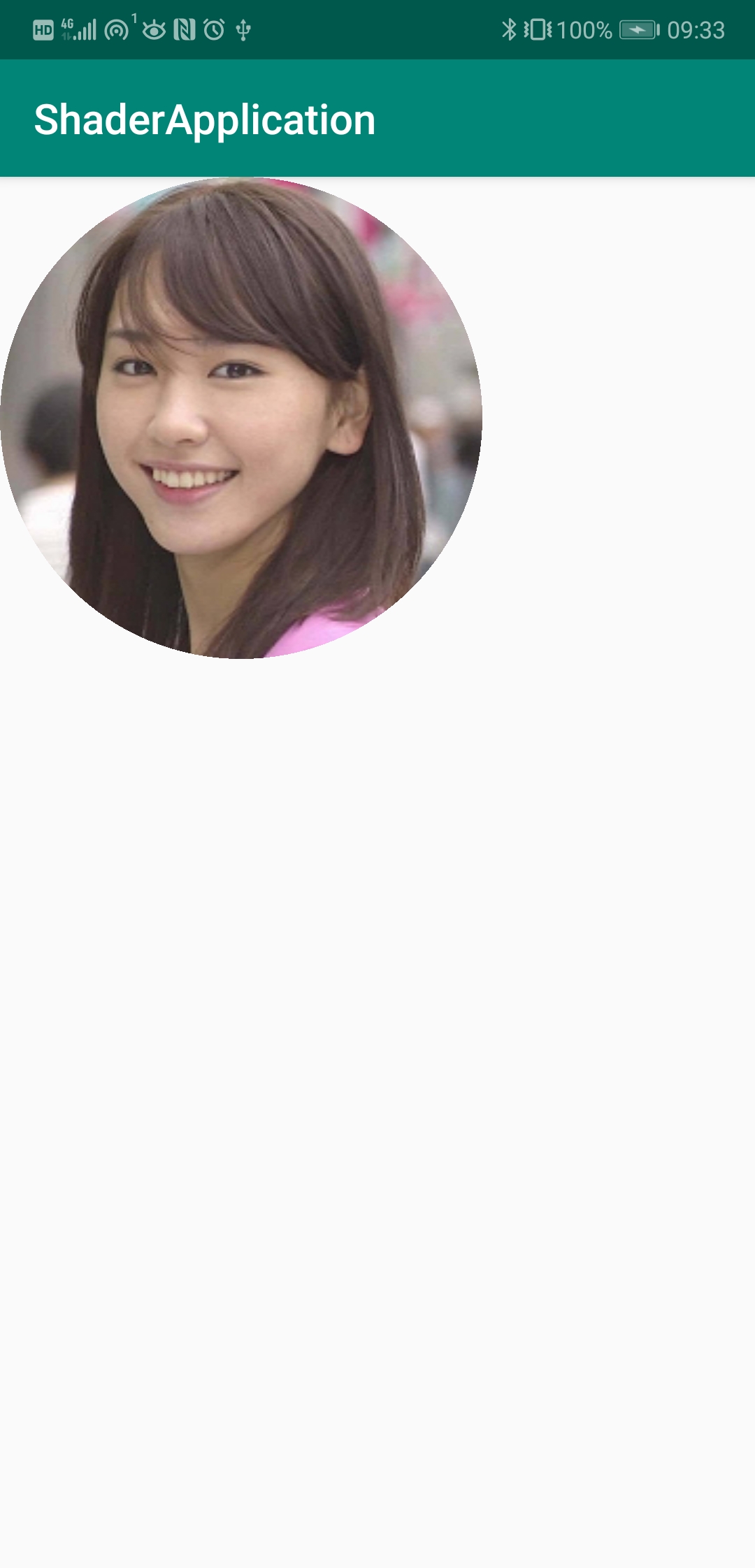Tap the 100% battery percentage text
Image resolution: width=755 pixels, height=1568 pixels.
[585, 29]
